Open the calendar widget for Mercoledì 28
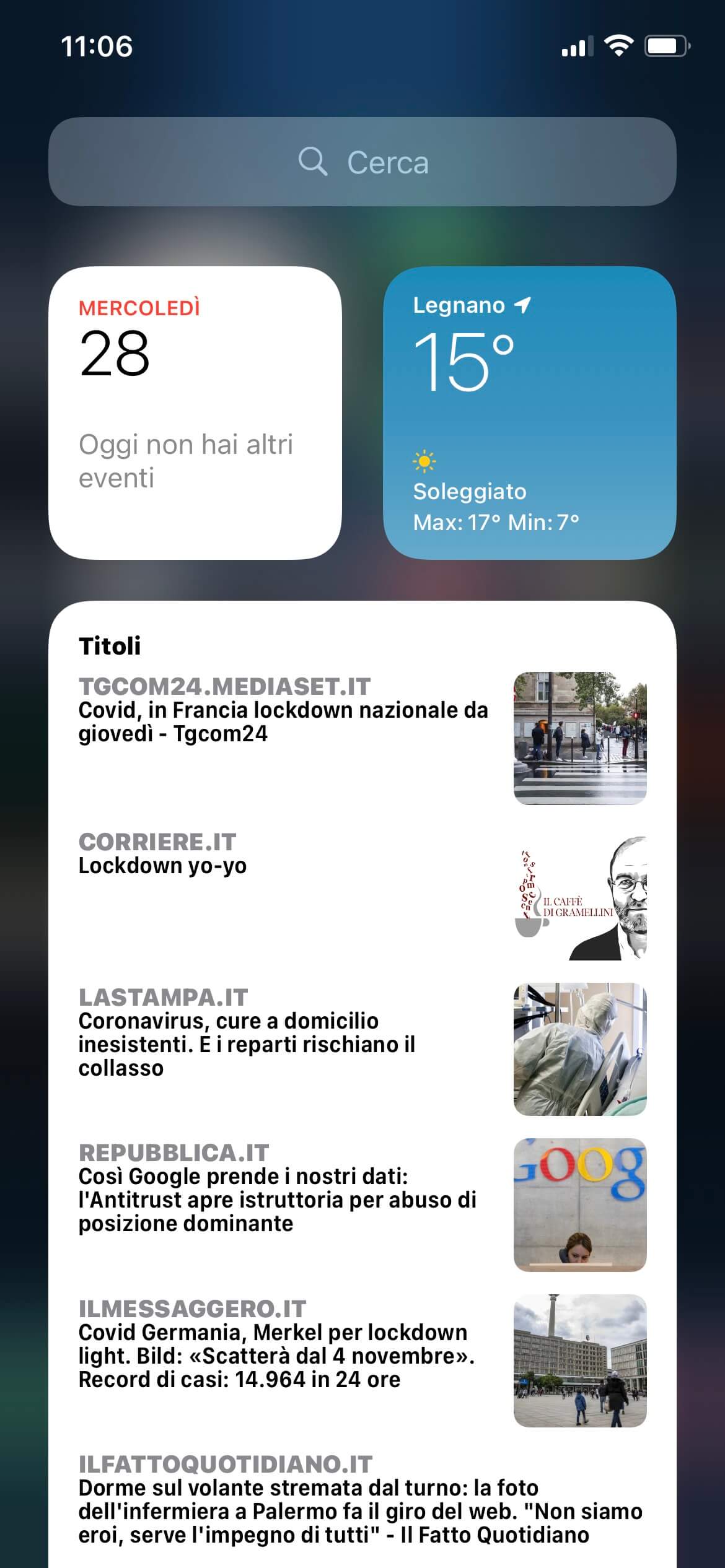Image resolution: width=725 pixels, height=1568 pixels. pos(195,413)
